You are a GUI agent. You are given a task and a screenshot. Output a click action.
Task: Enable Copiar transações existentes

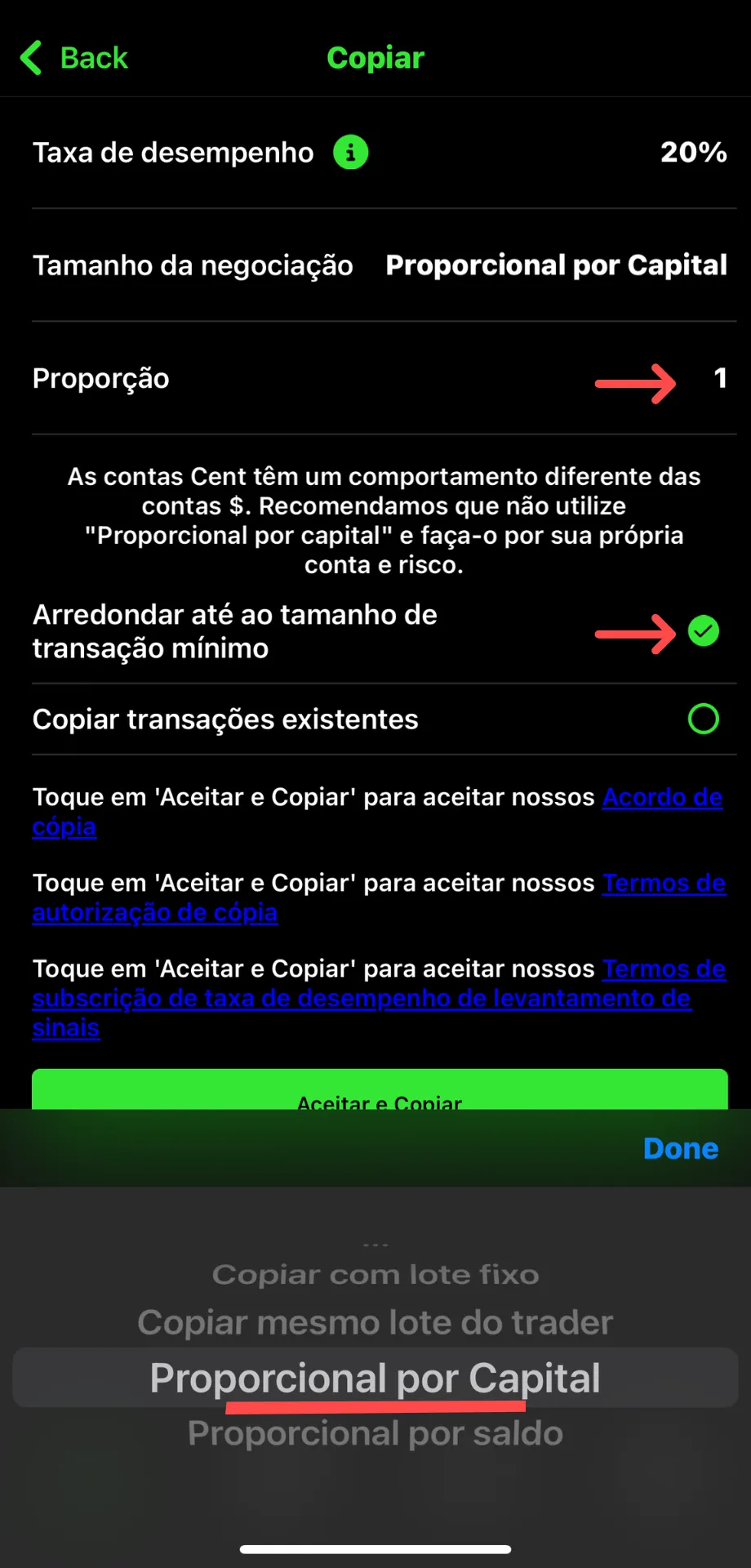tap(703, 719)
